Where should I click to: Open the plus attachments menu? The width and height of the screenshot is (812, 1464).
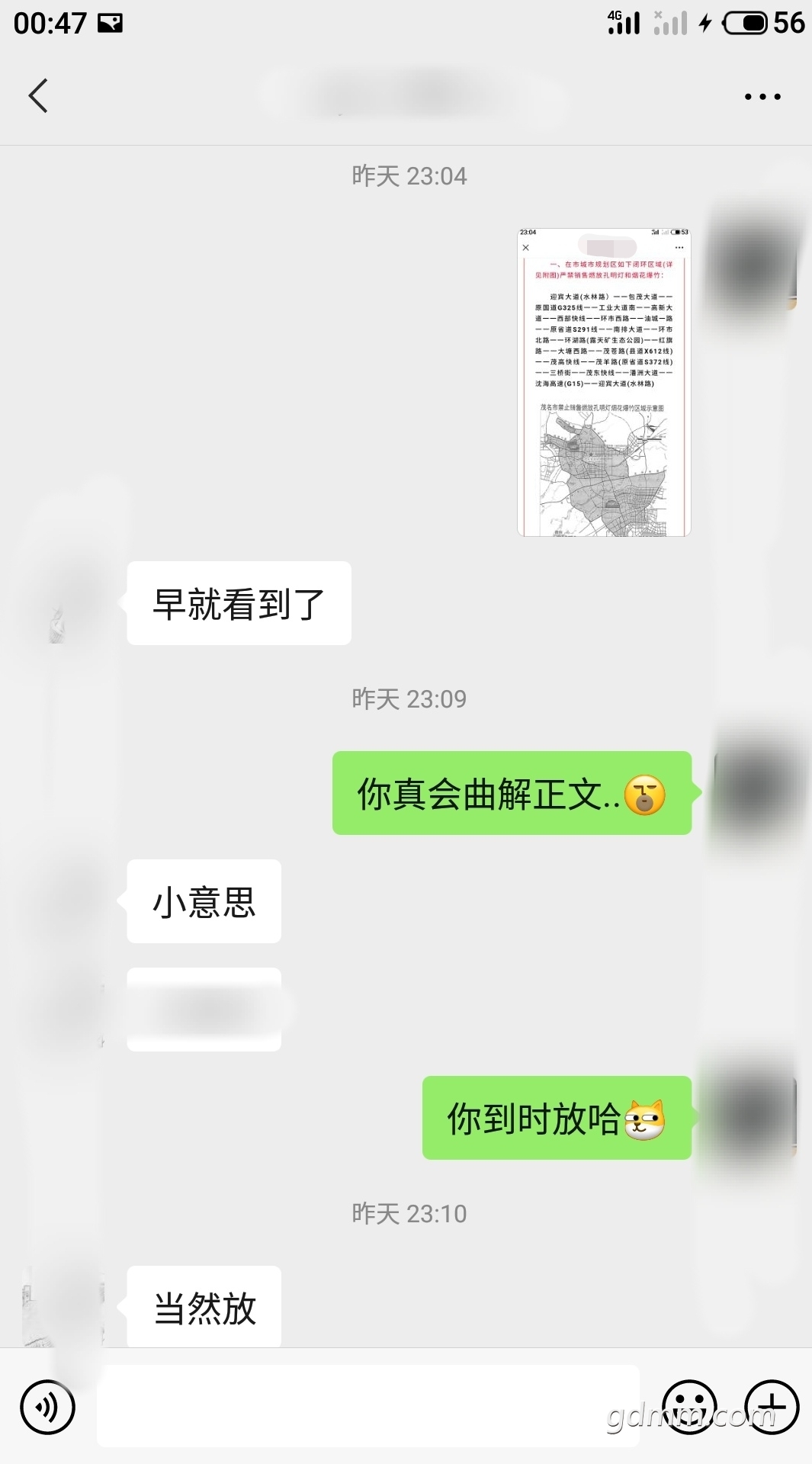pos(772,1407)
